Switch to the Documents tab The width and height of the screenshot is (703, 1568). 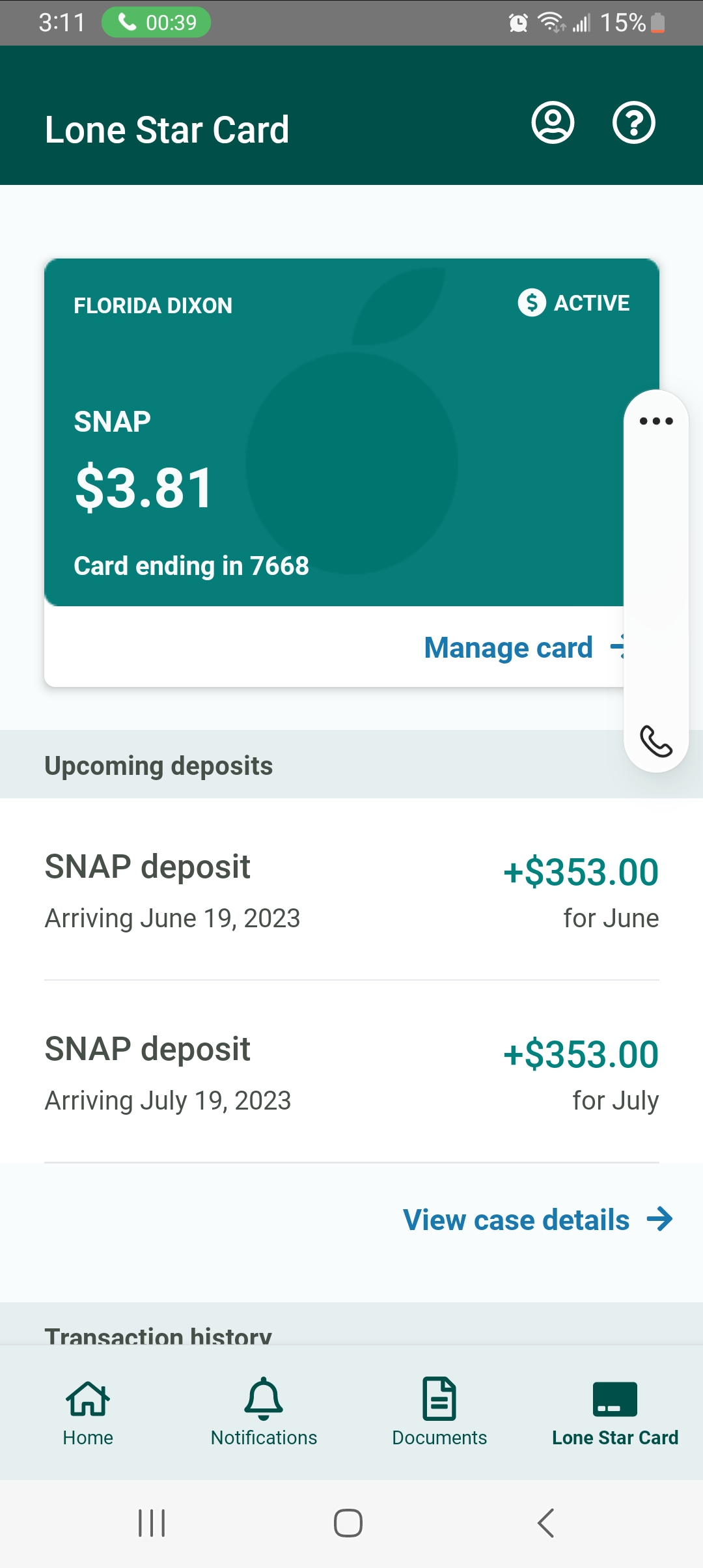click(439, 1412)
